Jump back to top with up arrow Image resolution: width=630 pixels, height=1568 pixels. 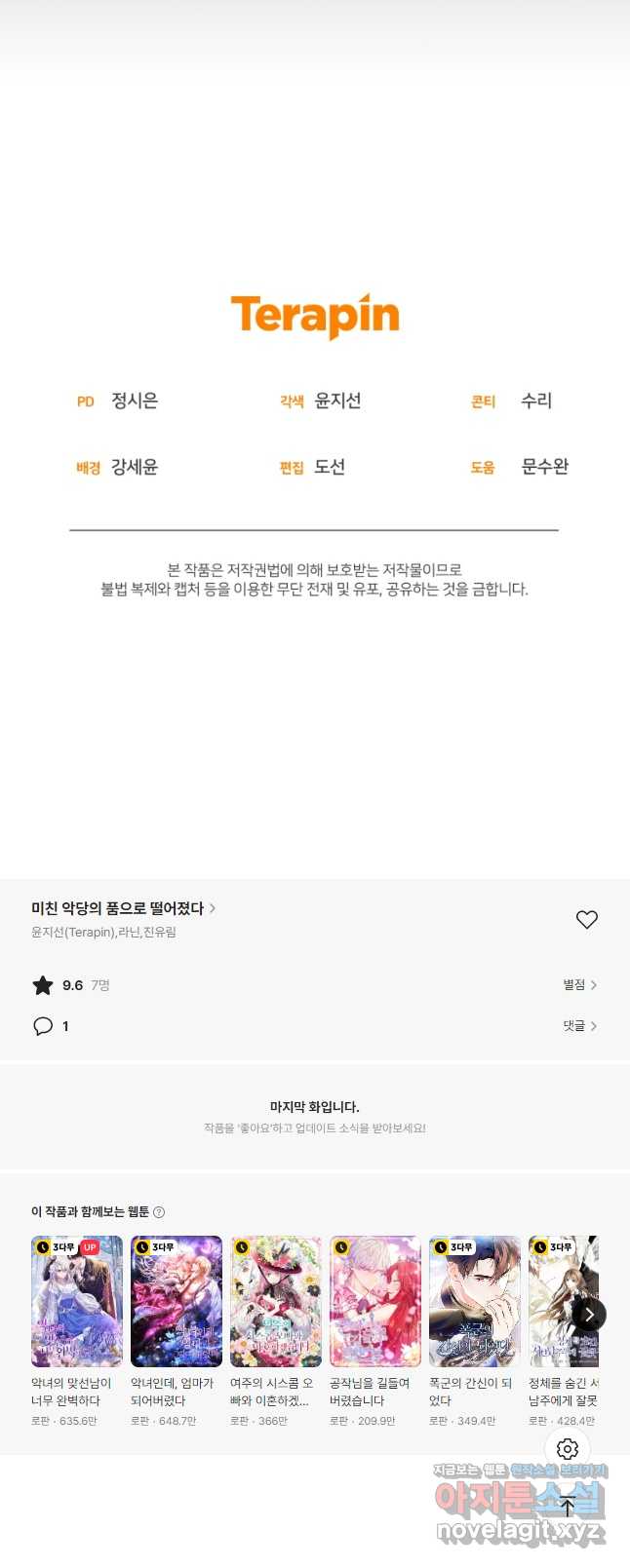pos(568,1507)
